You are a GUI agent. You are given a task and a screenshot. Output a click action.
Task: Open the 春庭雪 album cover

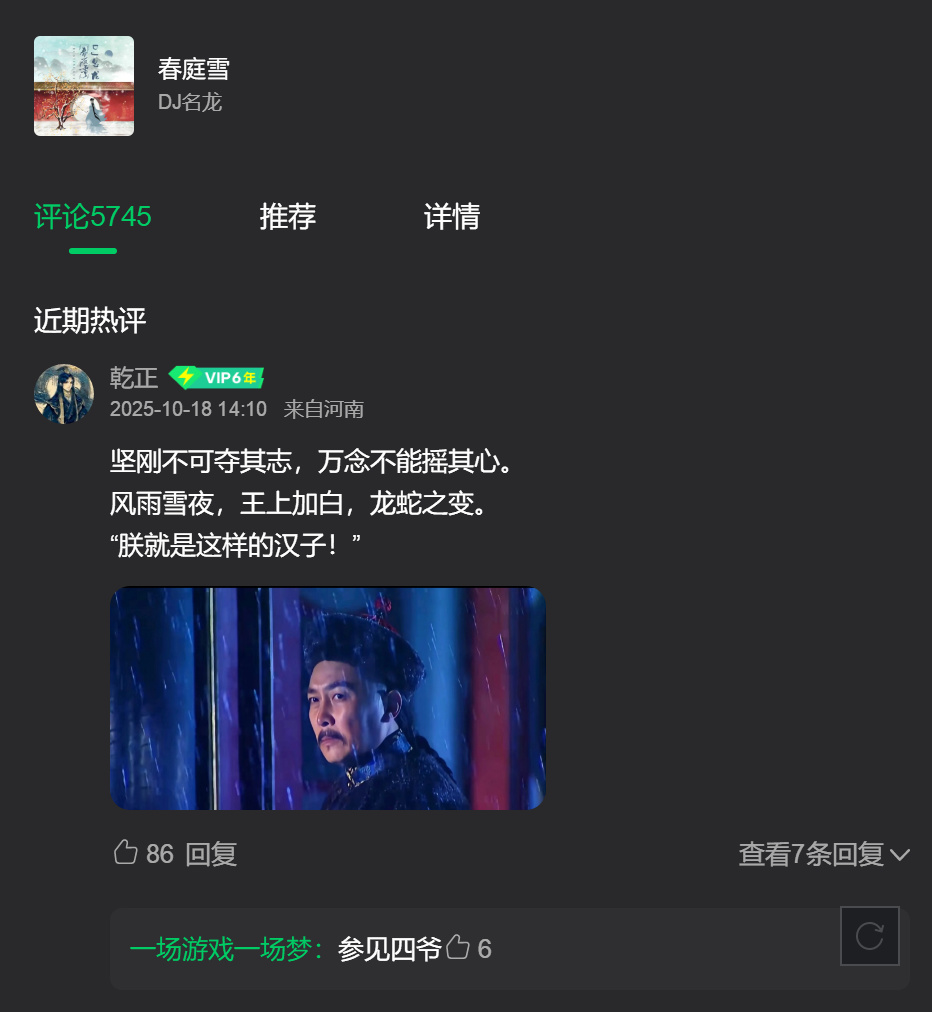tap(84, 86)
